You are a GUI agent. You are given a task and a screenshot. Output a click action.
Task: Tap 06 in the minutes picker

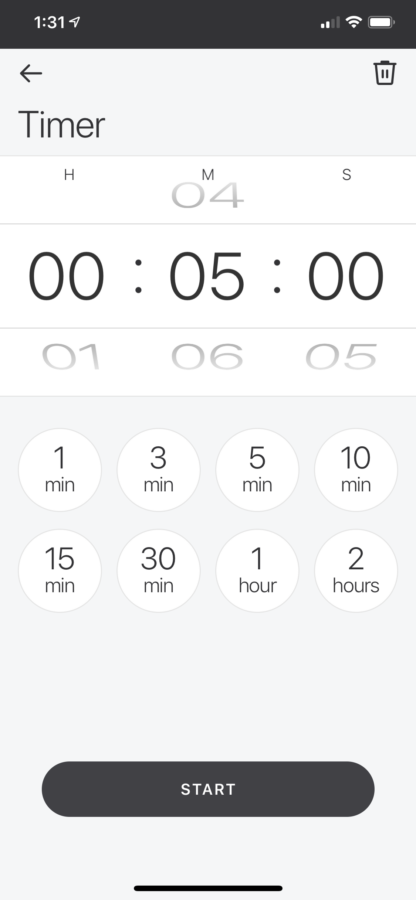(x=207, y=357)
